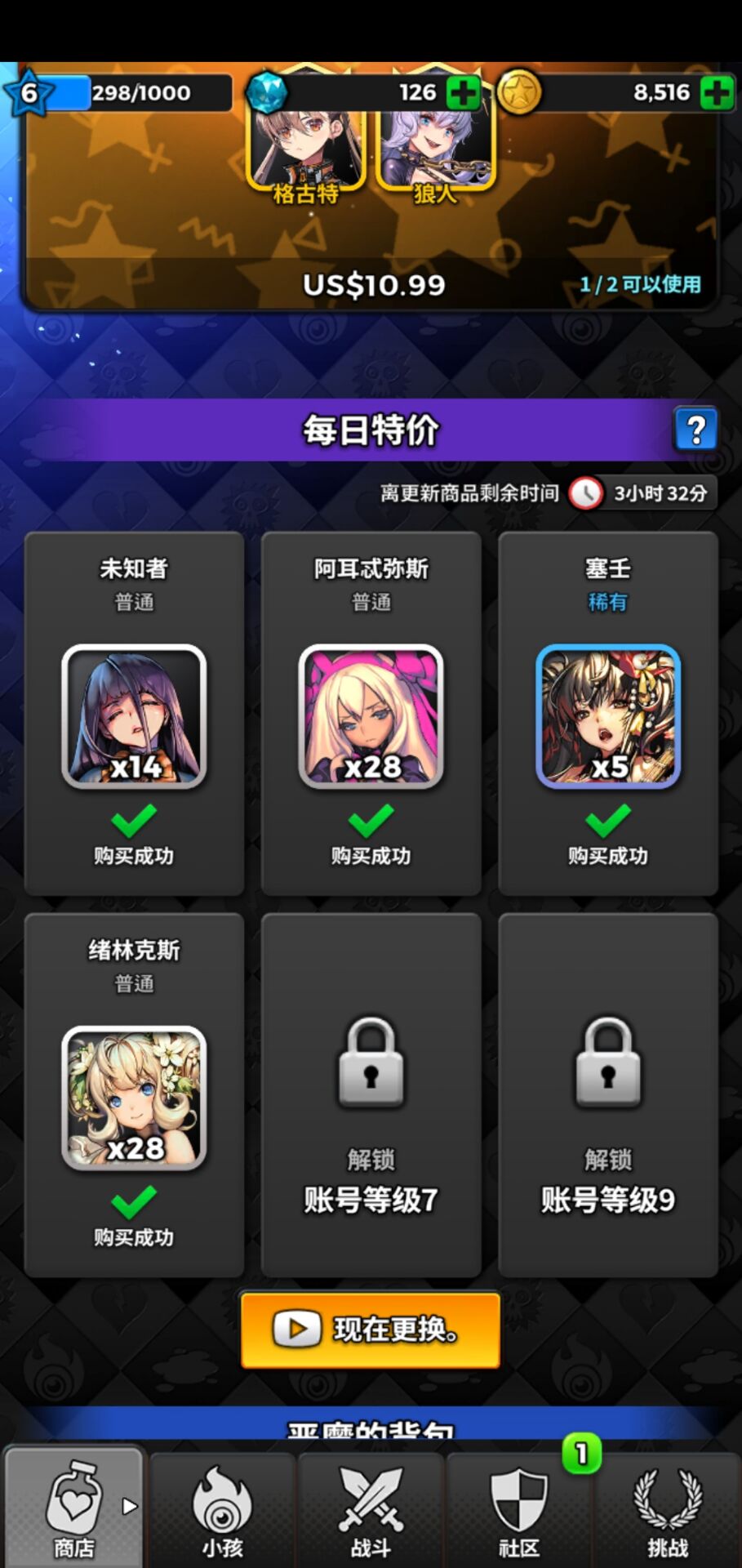The height and width of the screenshot is (1568, 742).
Task: Select the 塞壬 rare deal card
Action: (x=608, y=715)
